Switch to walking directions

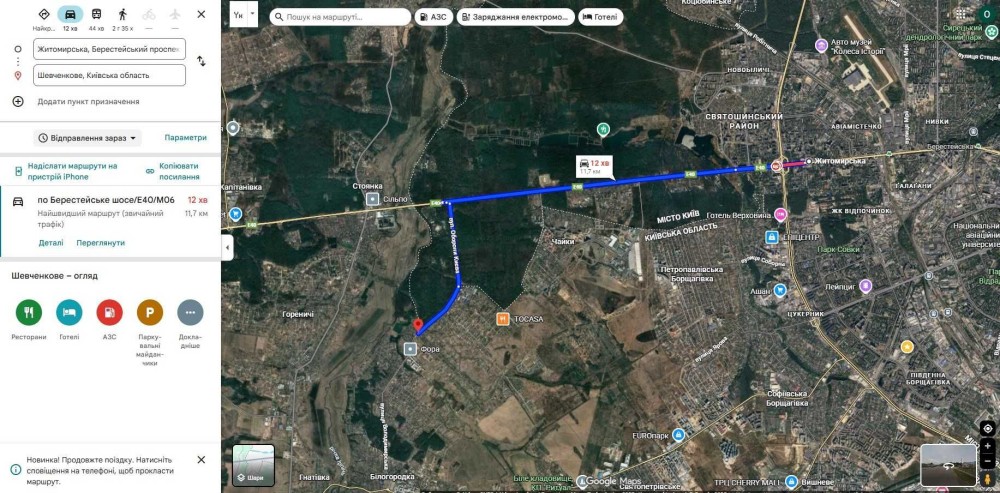[122, 15]
